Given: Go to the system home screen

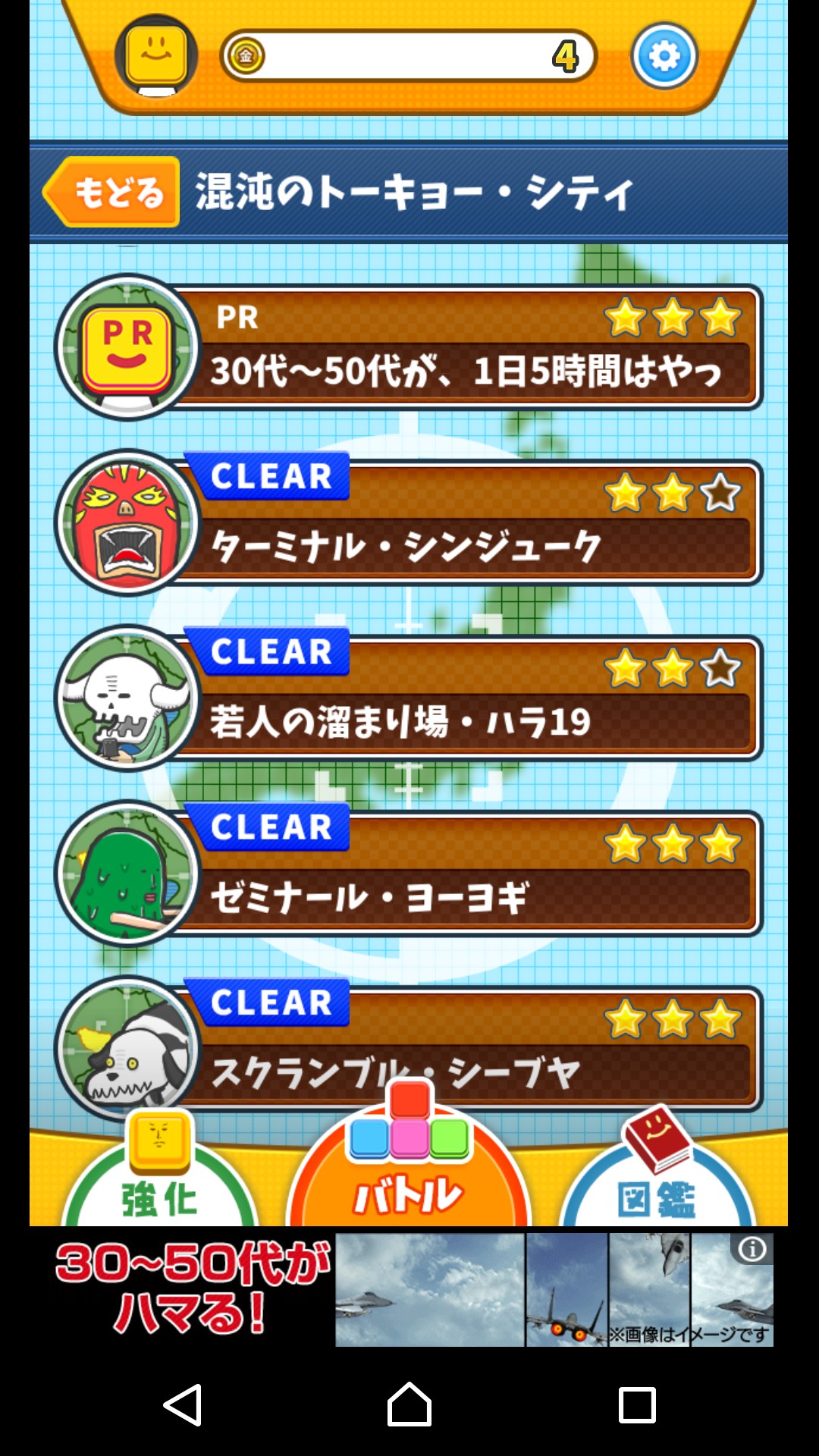Looking at the screenshot, I should coord(409,1404).
